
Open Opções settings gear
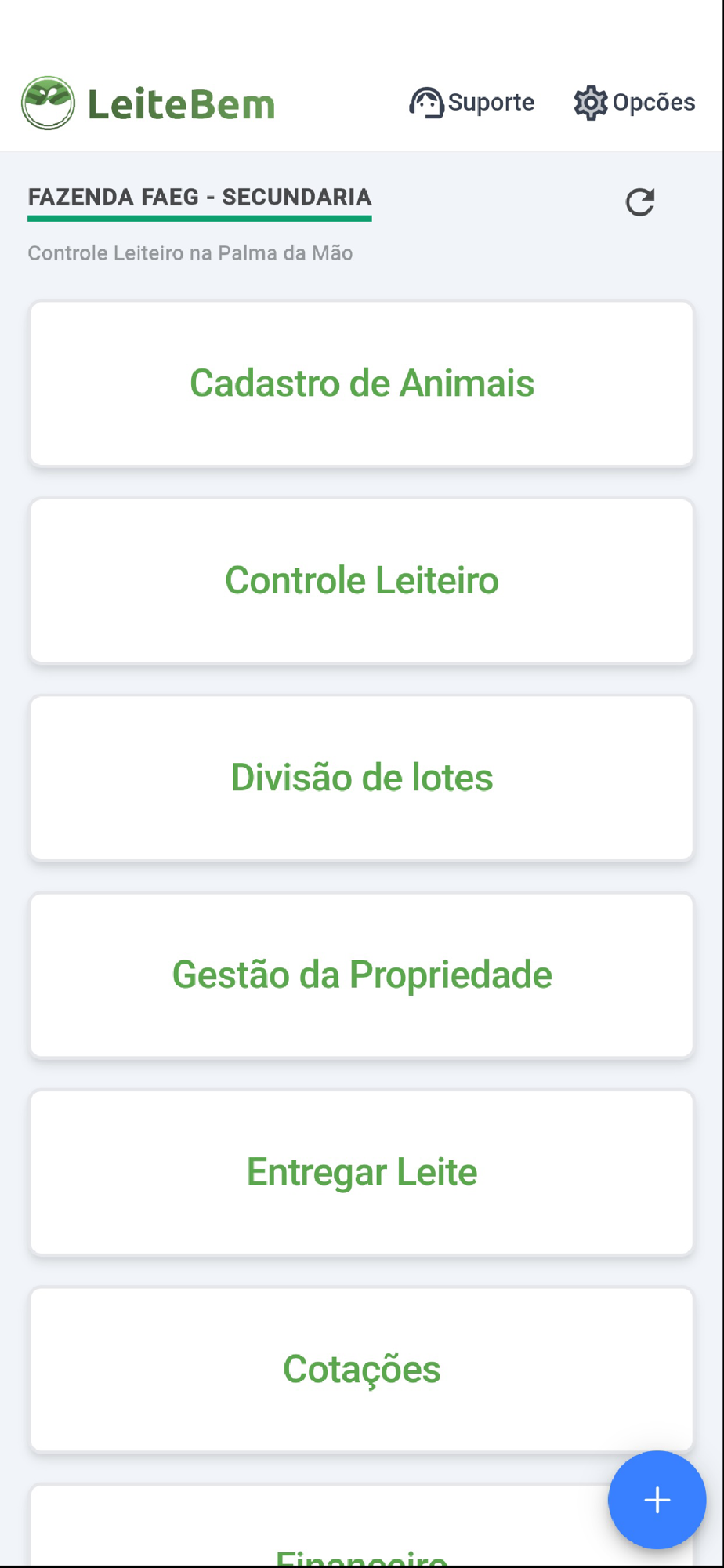pos(634,103)
